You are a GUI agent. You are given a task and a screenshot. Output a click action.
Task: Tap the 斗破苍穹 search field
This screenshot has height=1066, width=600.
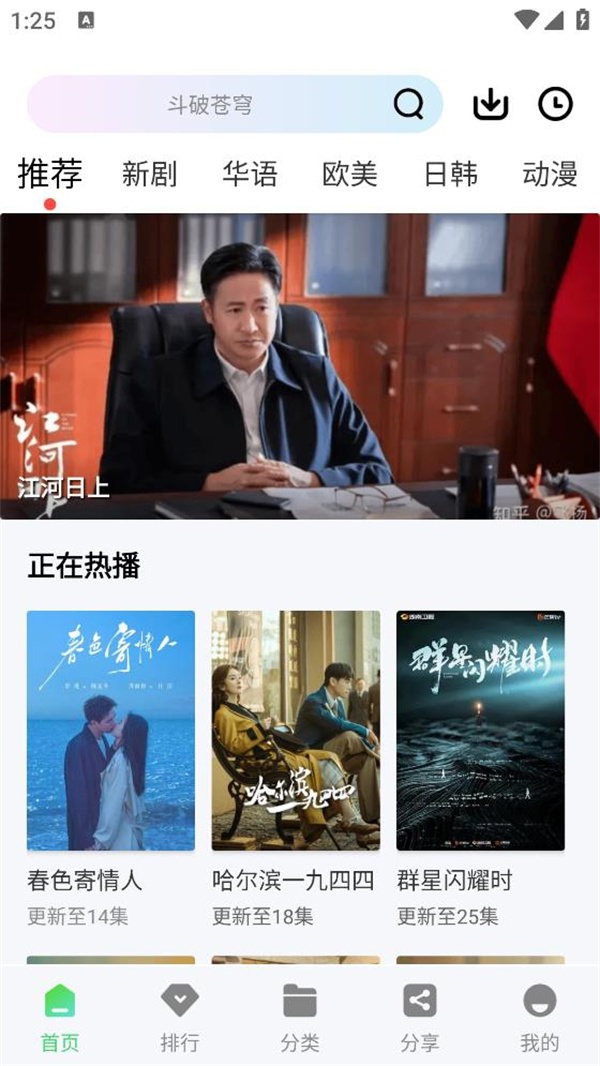[210, 105]
